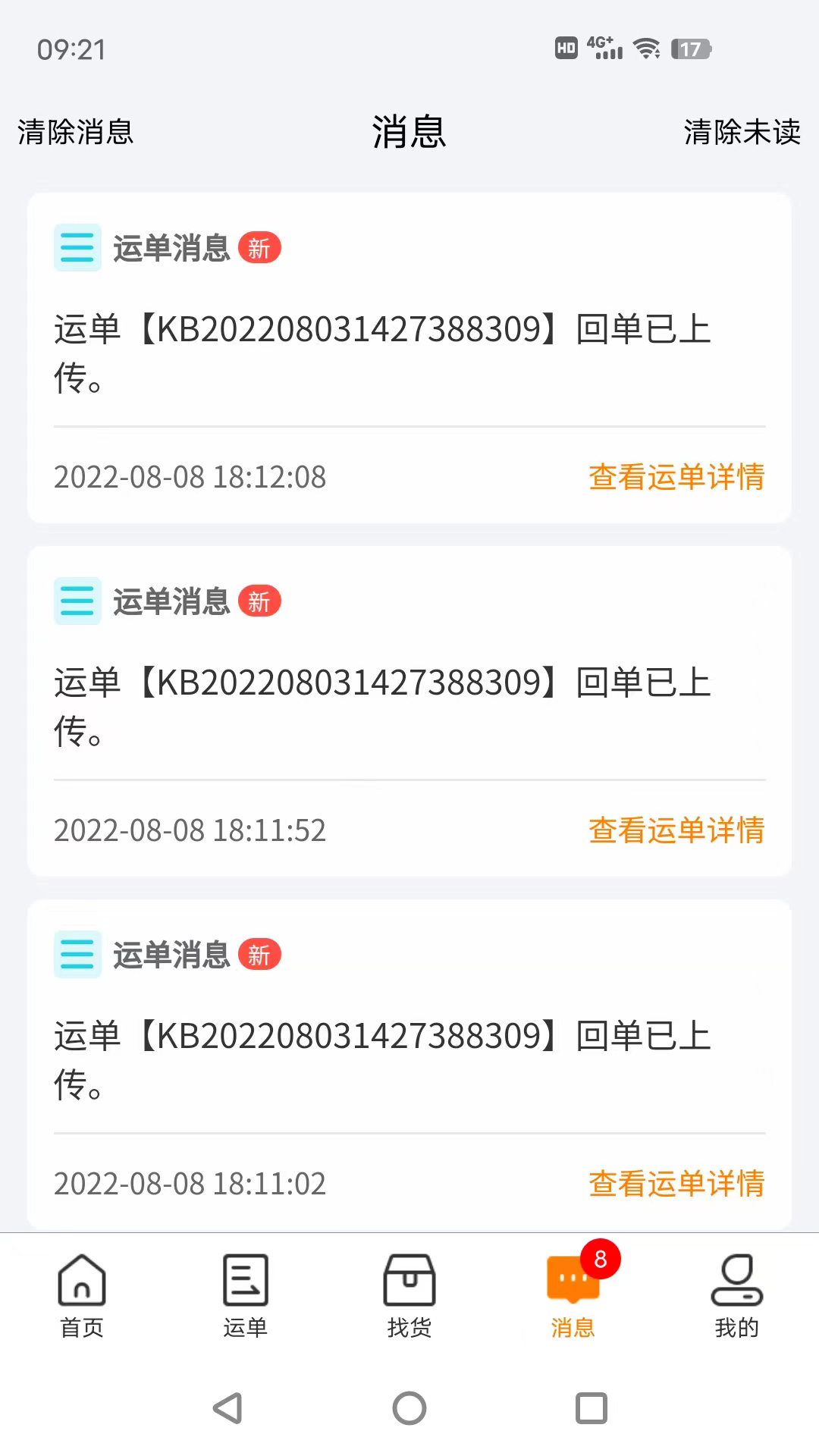Click the cyan list icon on the first 运单消息
The image size is (819, 1456).
(x=77, y=248)
